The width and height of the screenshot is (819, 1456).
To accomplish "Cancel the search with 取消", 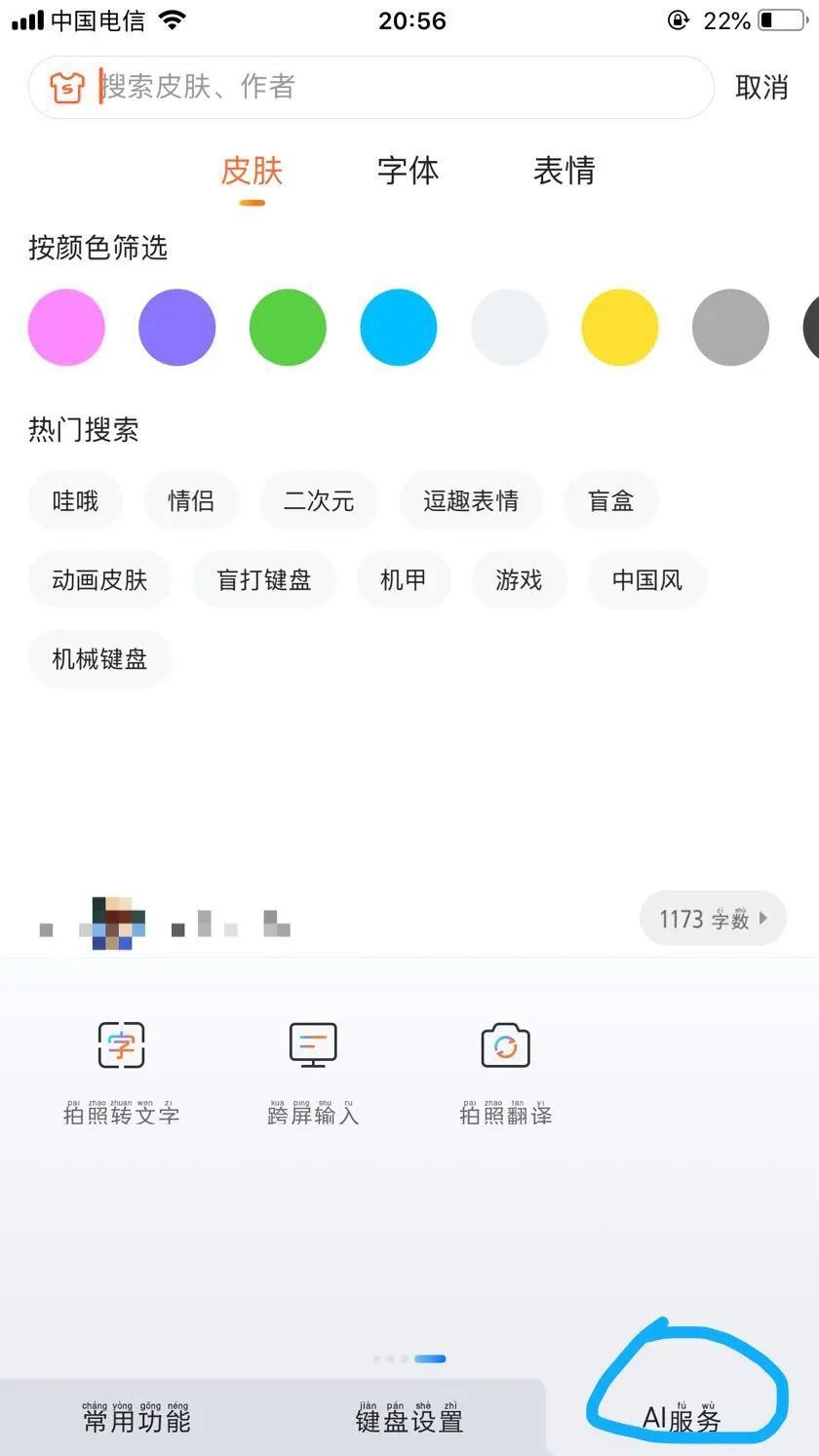I will (761, 88).
